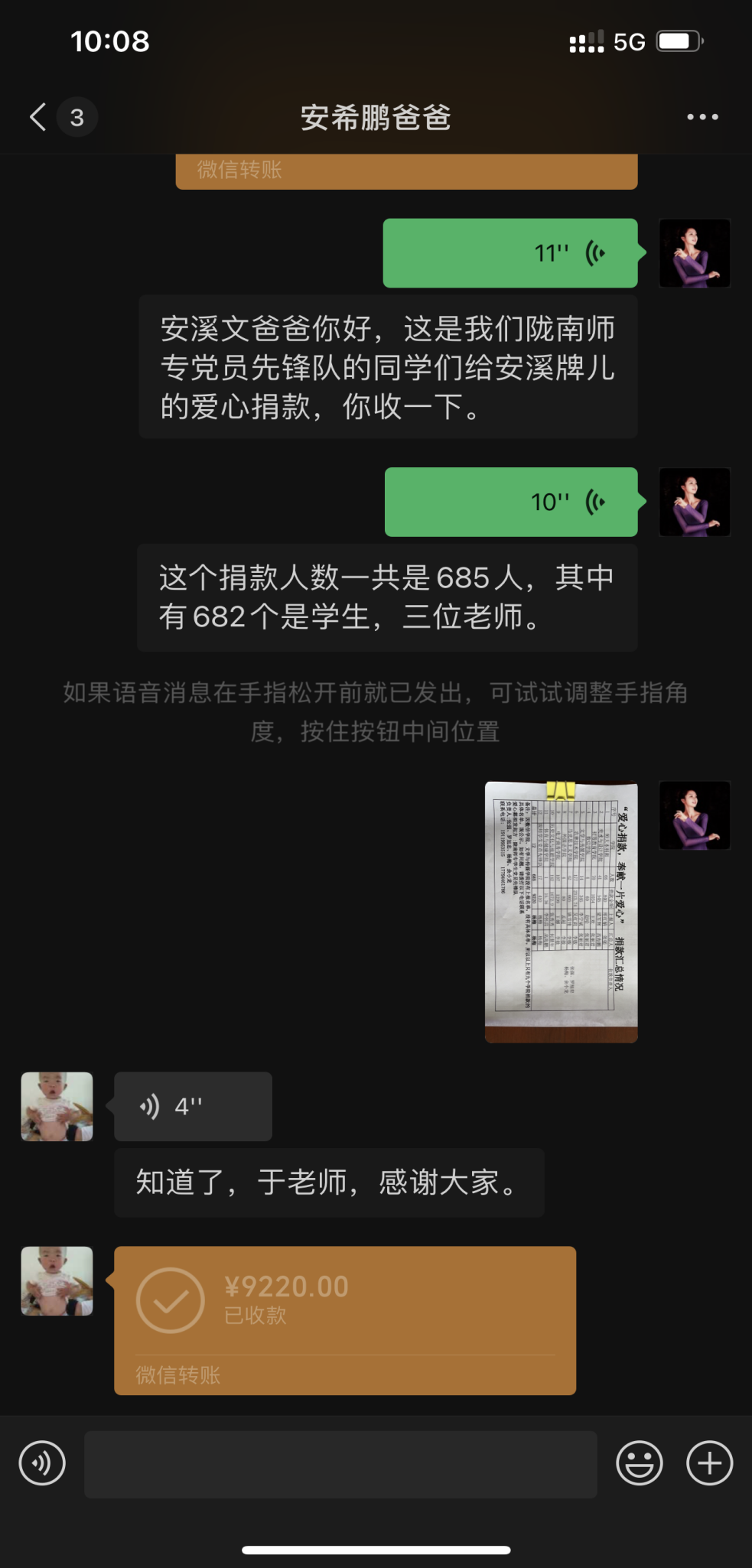Open the chat info overflow menu
The width and height of the screenshot is (752, 1568).
point(702,117)
